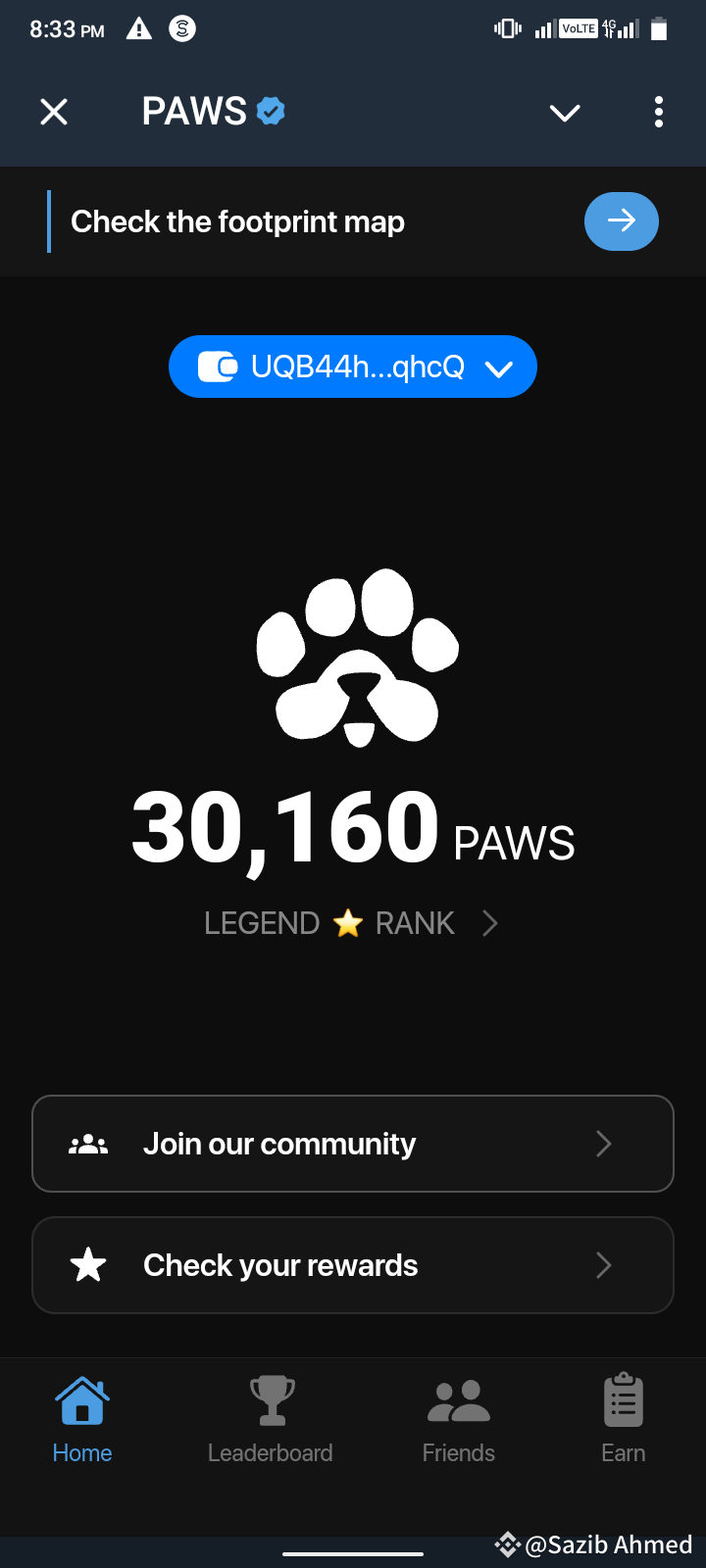Collapse the app using the chevron arrow
This screenshot has width=706, height=1568.
coord(565,112)
